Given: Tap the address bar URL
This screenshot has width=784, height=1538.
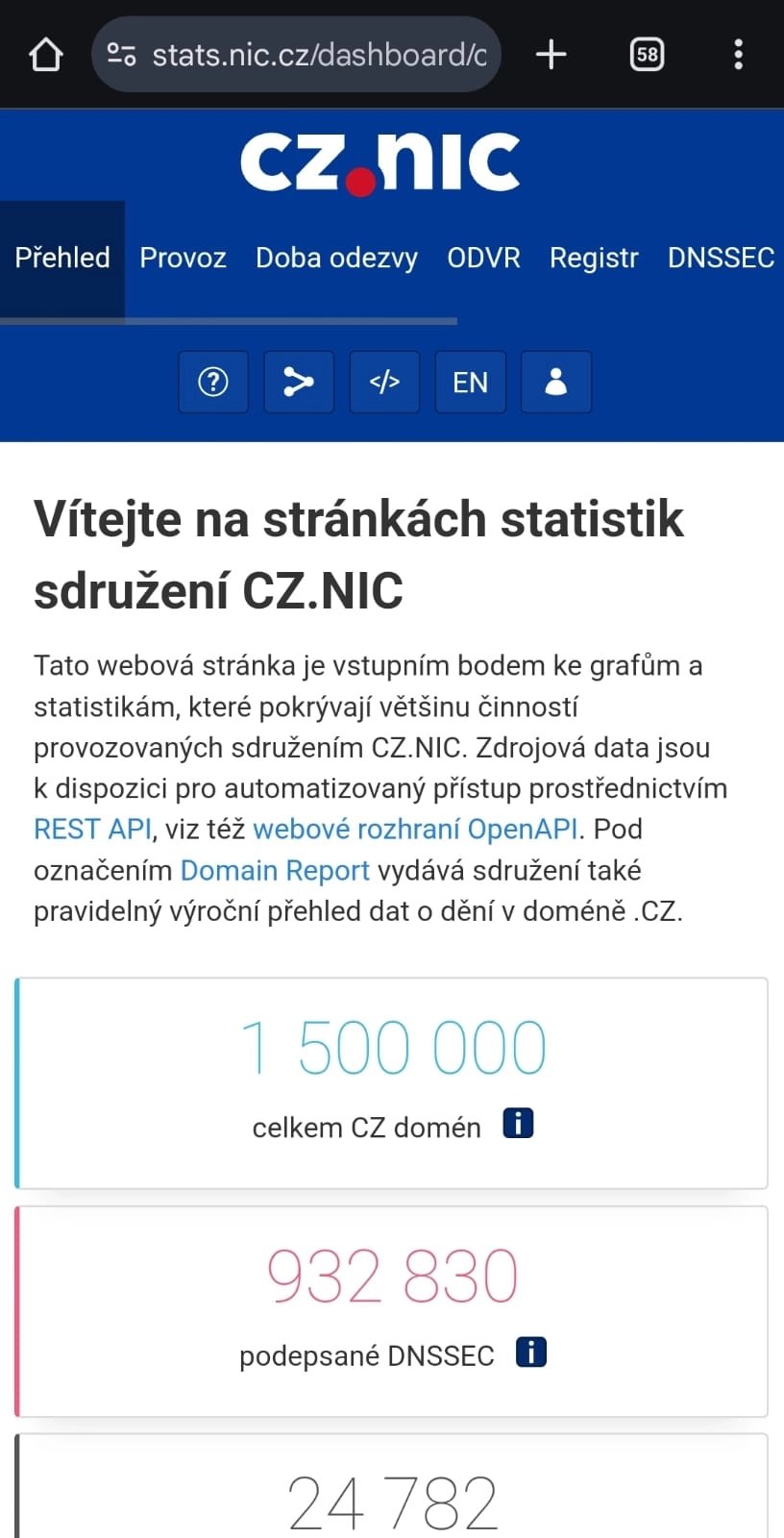Looking at the screenshot, I should (317, 55).
